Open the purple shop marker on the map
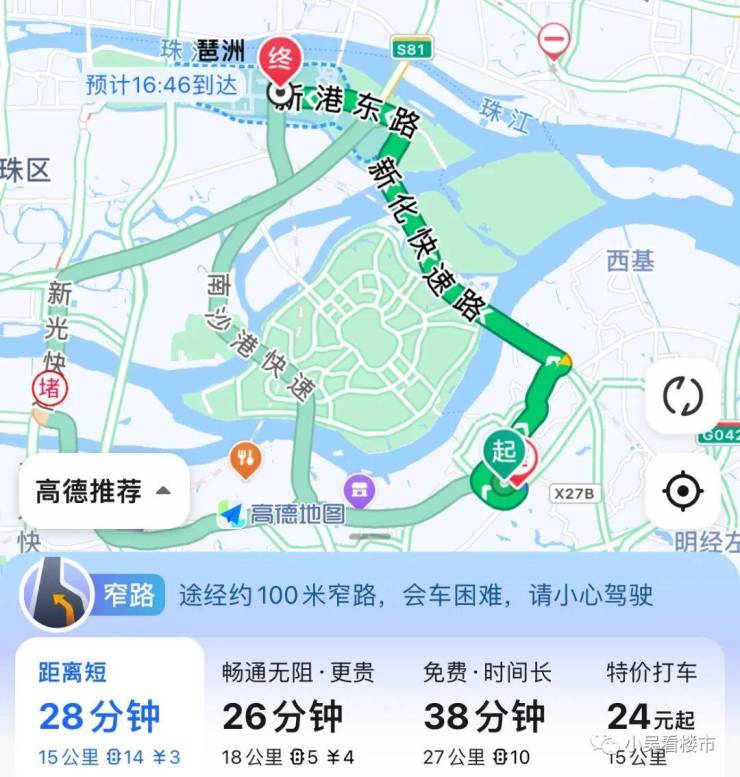 [357, 490]
